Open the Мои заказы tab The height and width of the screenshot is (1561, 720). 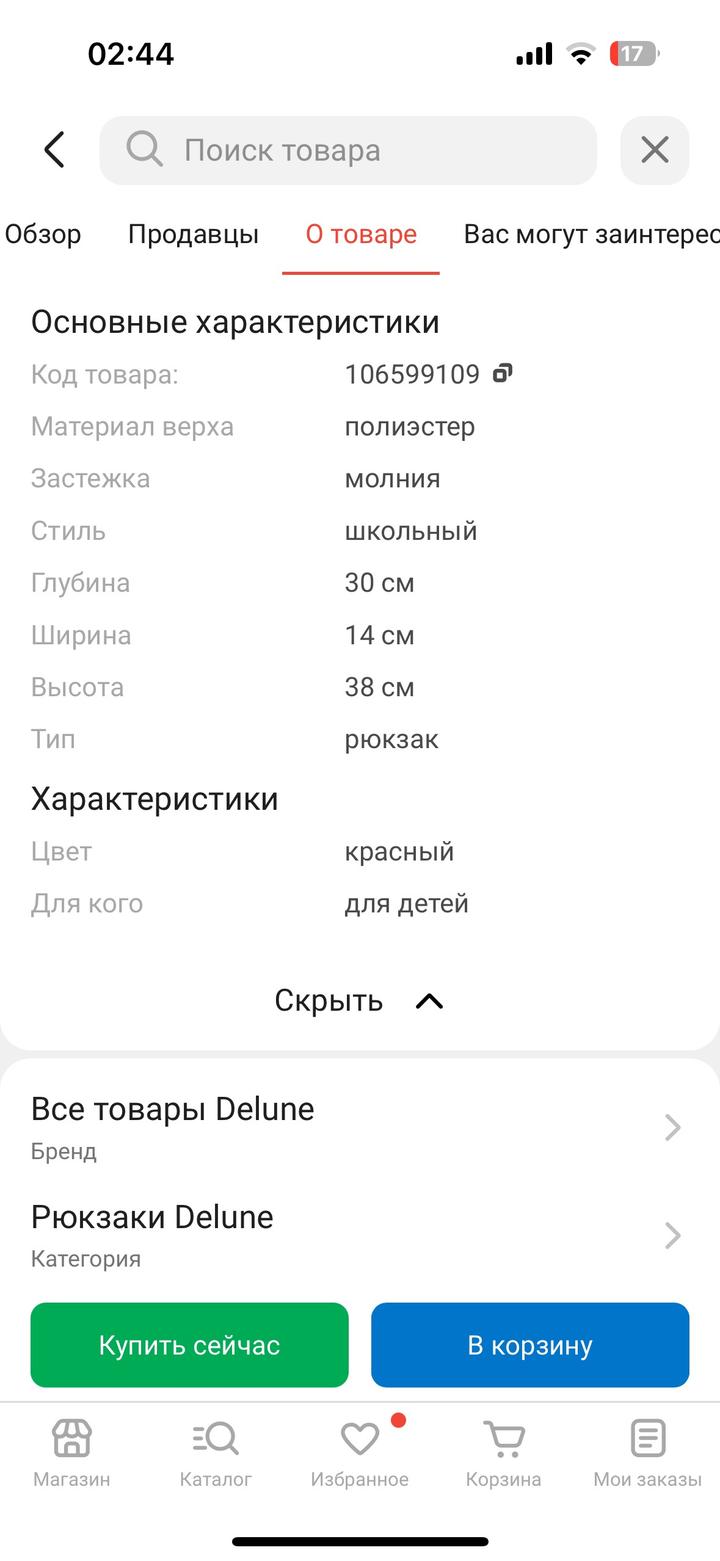click(647, 1452)
